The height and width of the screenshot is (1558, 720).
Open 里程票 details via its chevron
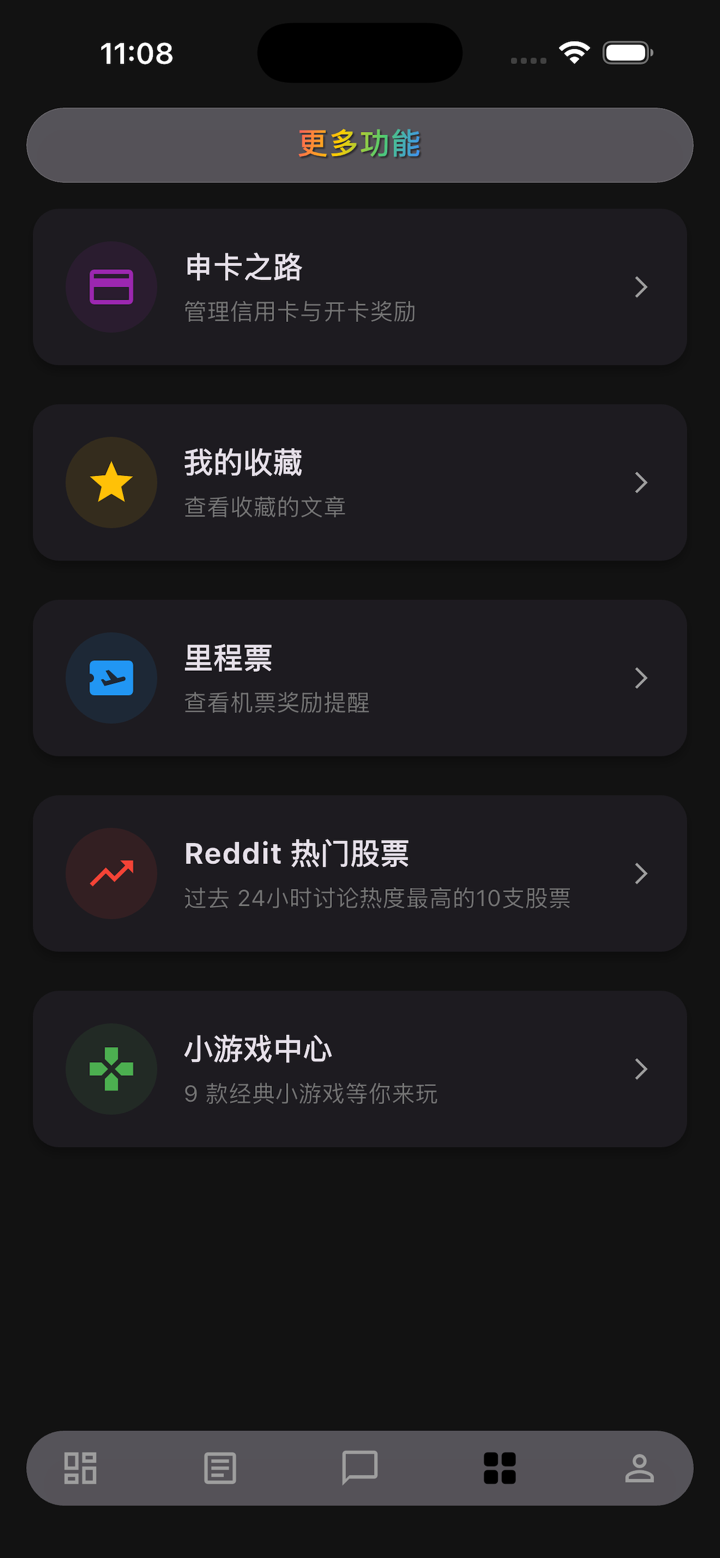[641, 677]
